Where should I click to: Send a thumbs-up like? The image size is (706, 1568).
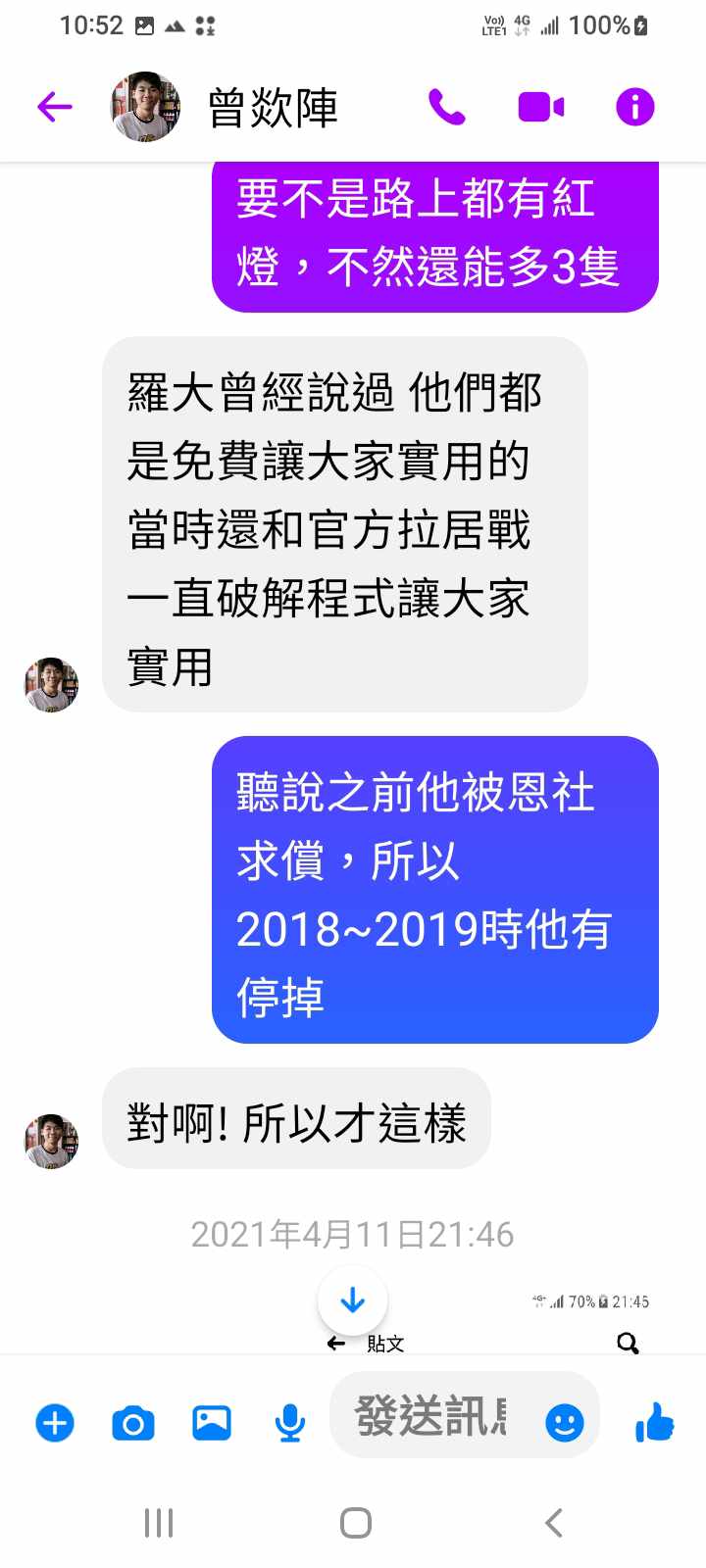[x=655, y=1422]
